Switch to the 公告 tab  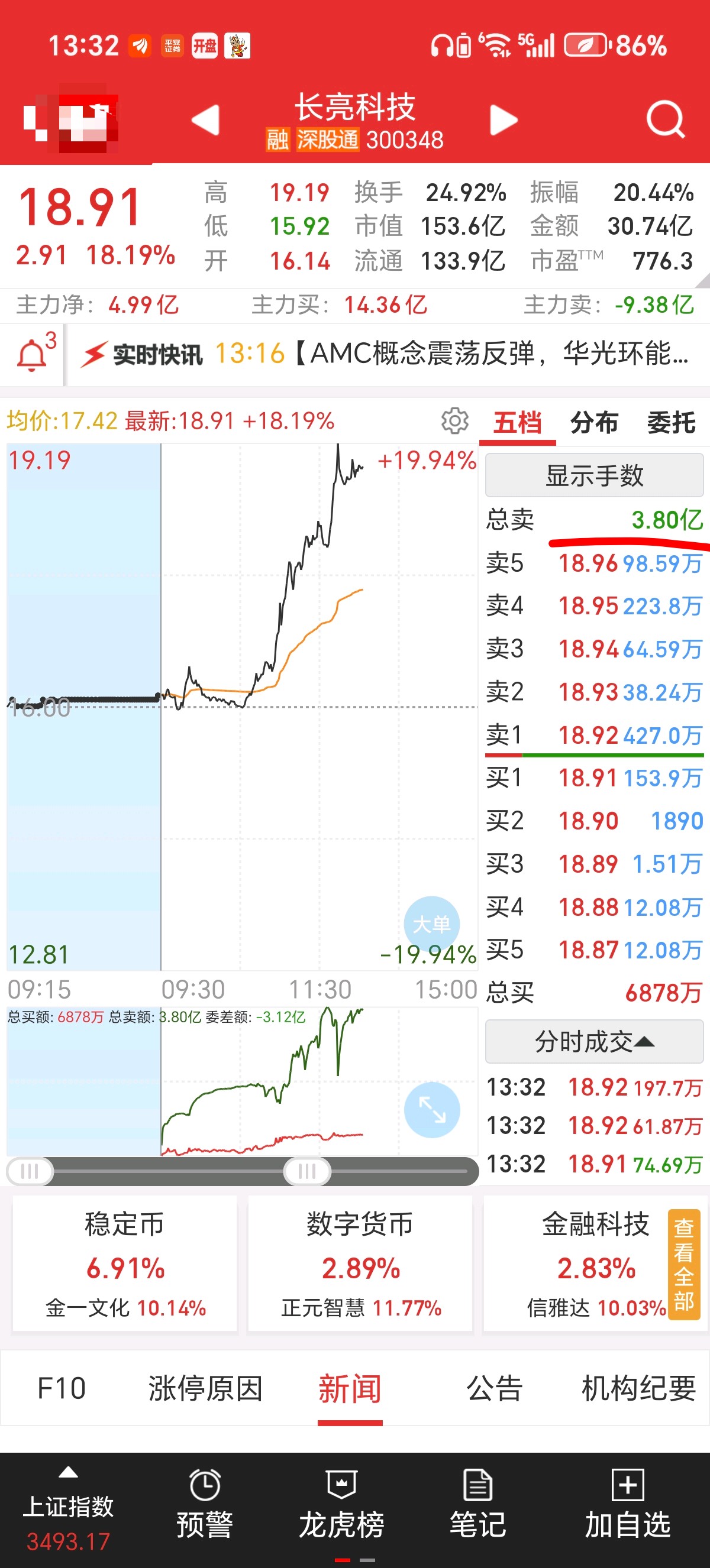pos(495,1388)
